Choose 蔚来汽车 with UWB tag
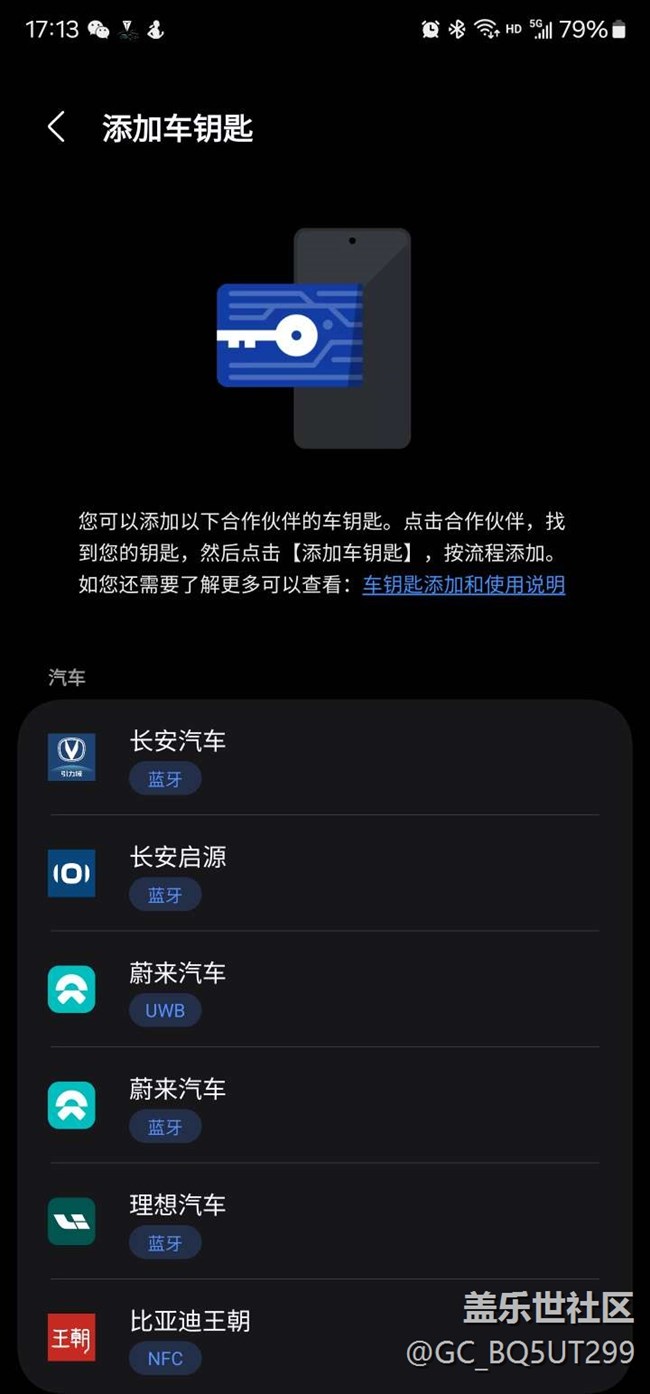 (325, 989)
